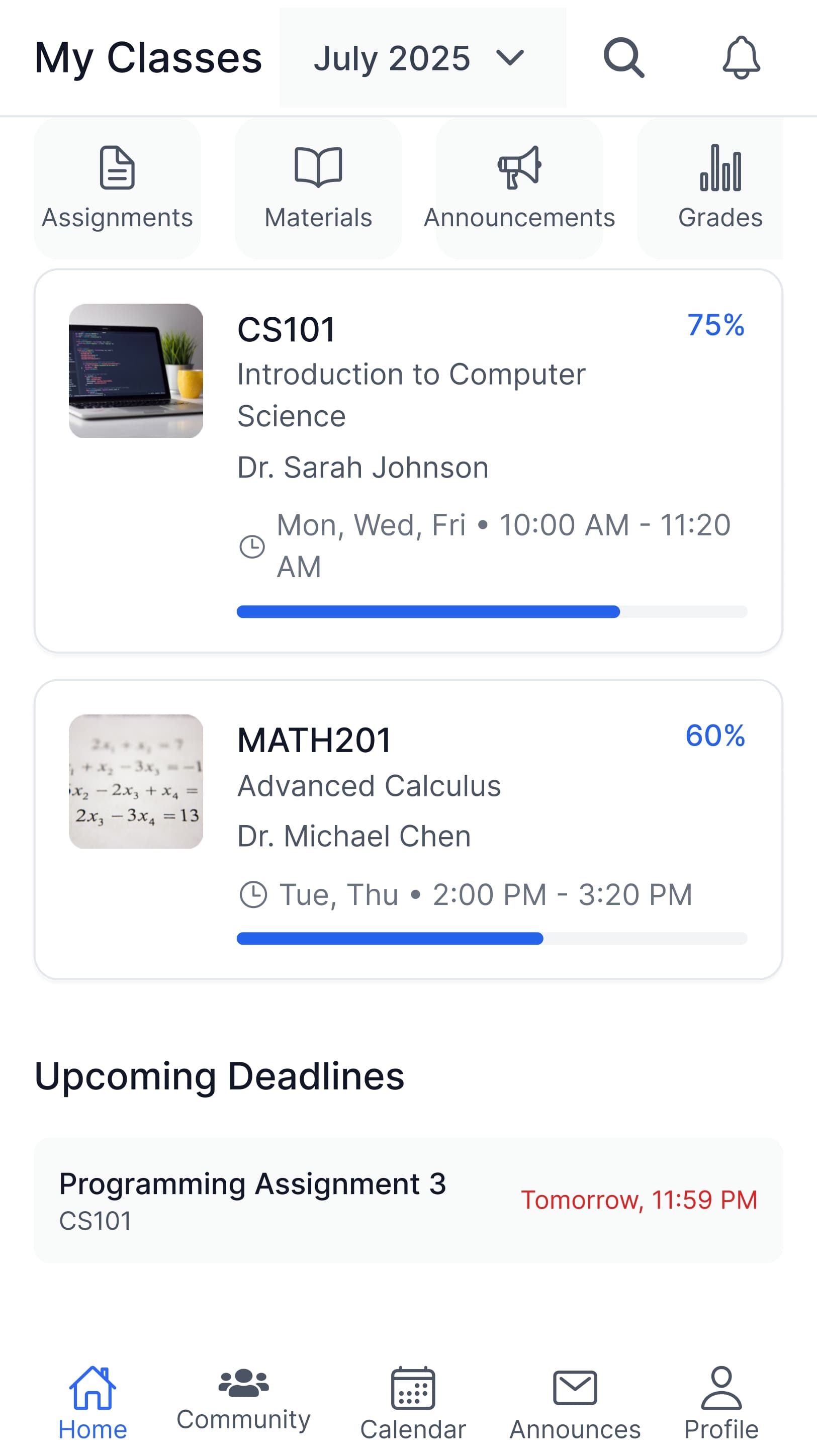Open the Programming Assignment 3 deadline
This screenshot has height=1456, width=817.
[408, 1201]
